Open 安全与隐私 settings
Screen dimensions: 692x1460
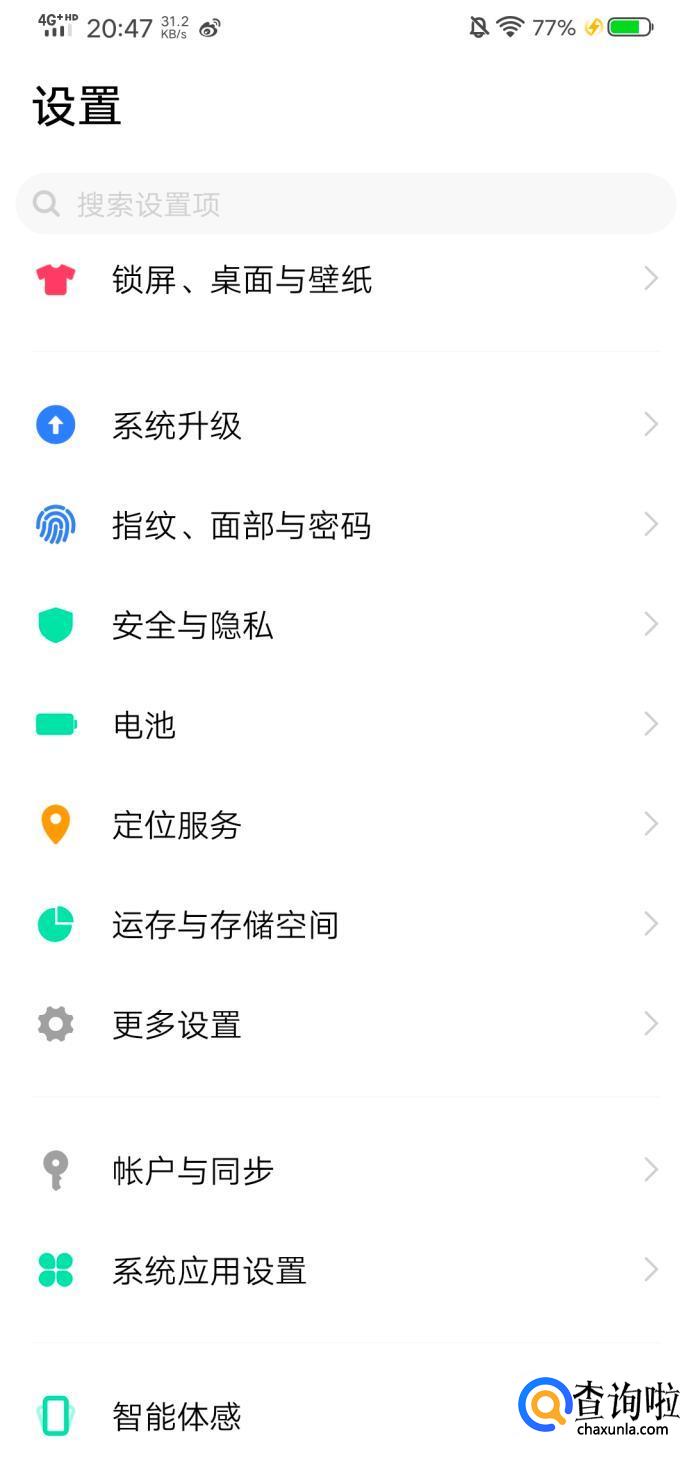(x=193, y=626)
